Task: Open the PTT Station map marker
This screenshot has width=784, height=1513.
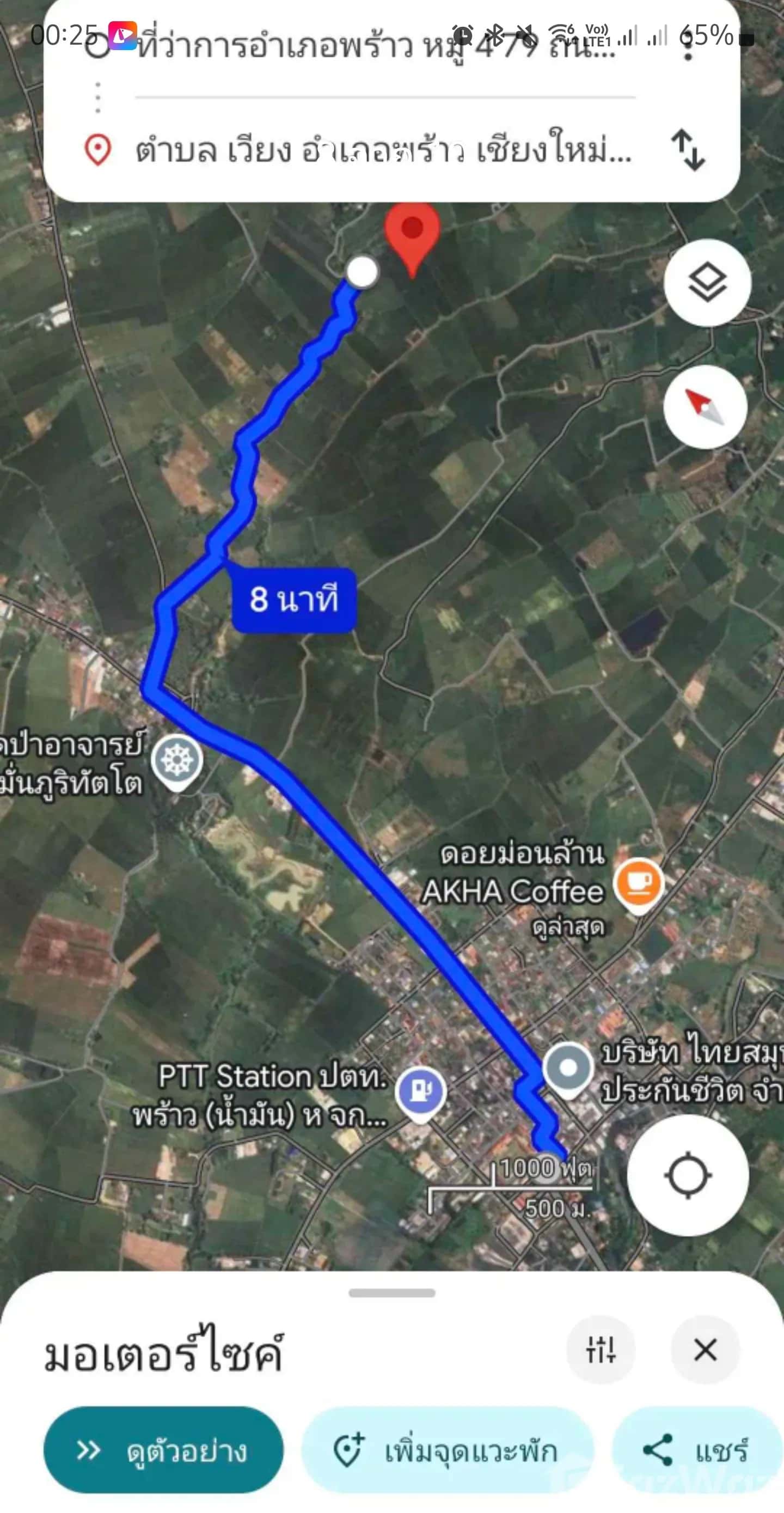Action: coord(420,1092)
